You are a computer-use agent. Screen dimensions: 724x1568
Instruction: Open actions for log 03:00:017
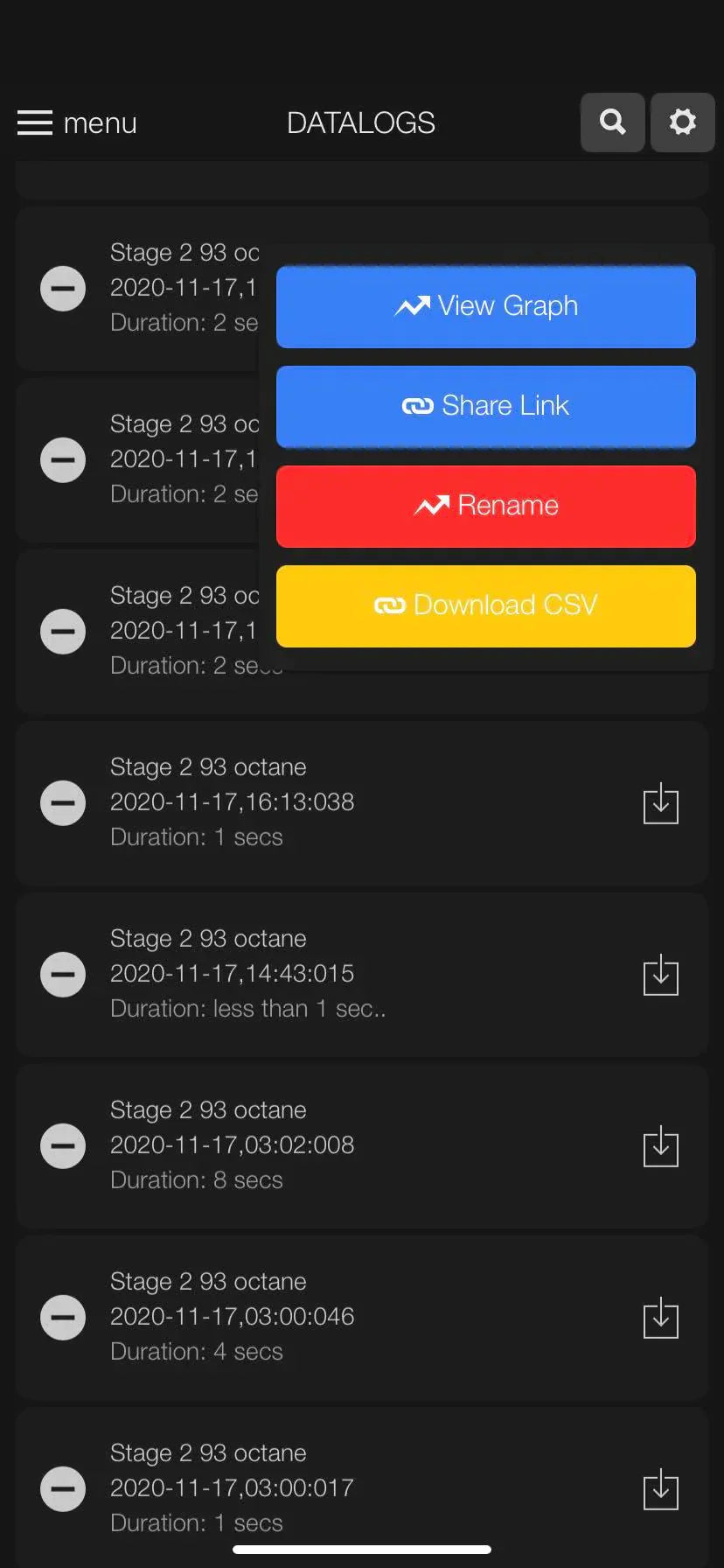click(660, 1489)
